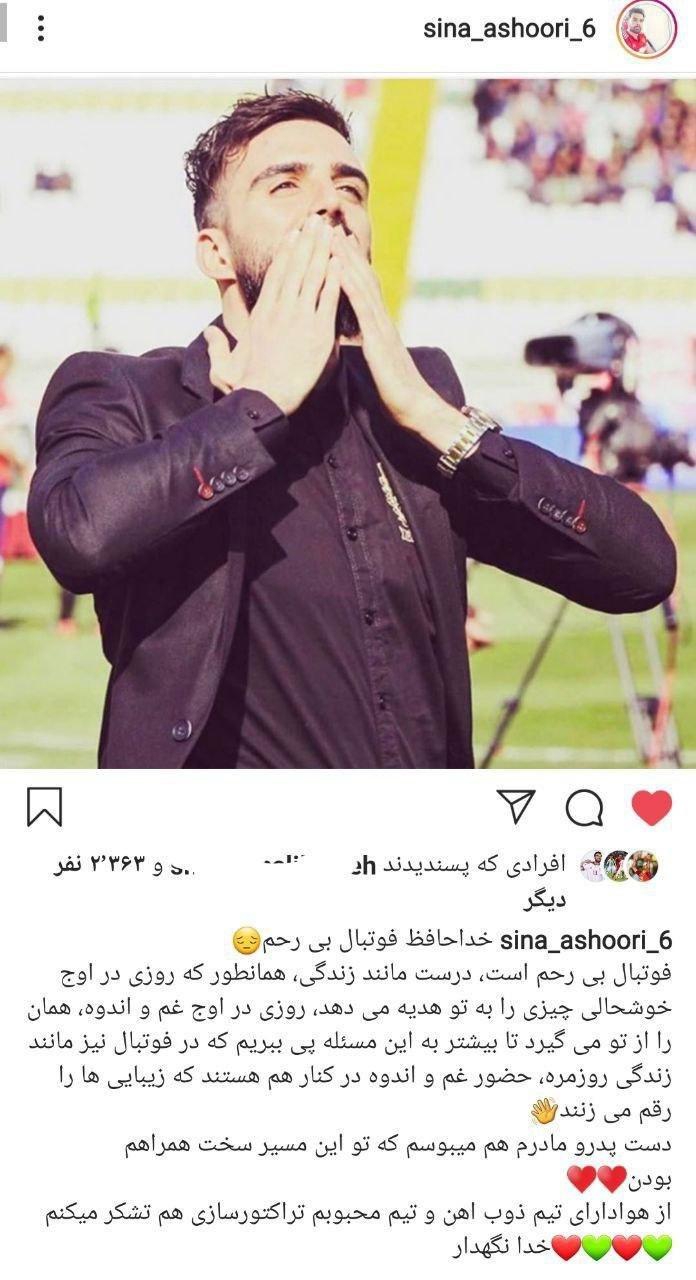The image size is (696, 1280).
Task: Save the post with the bookmark icon
Action: point(44,808)
